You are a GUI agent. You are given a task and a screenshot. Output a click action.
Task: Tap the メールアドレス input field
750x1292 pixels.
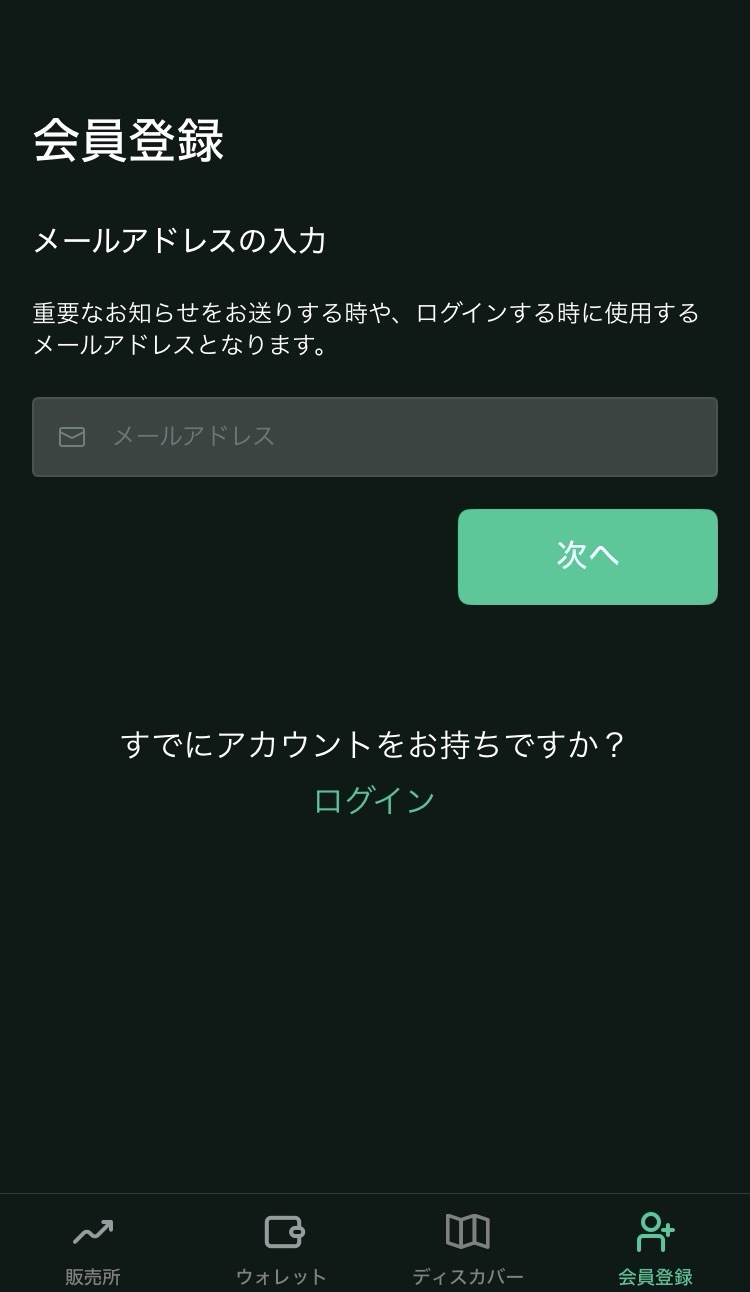point(375,437)
